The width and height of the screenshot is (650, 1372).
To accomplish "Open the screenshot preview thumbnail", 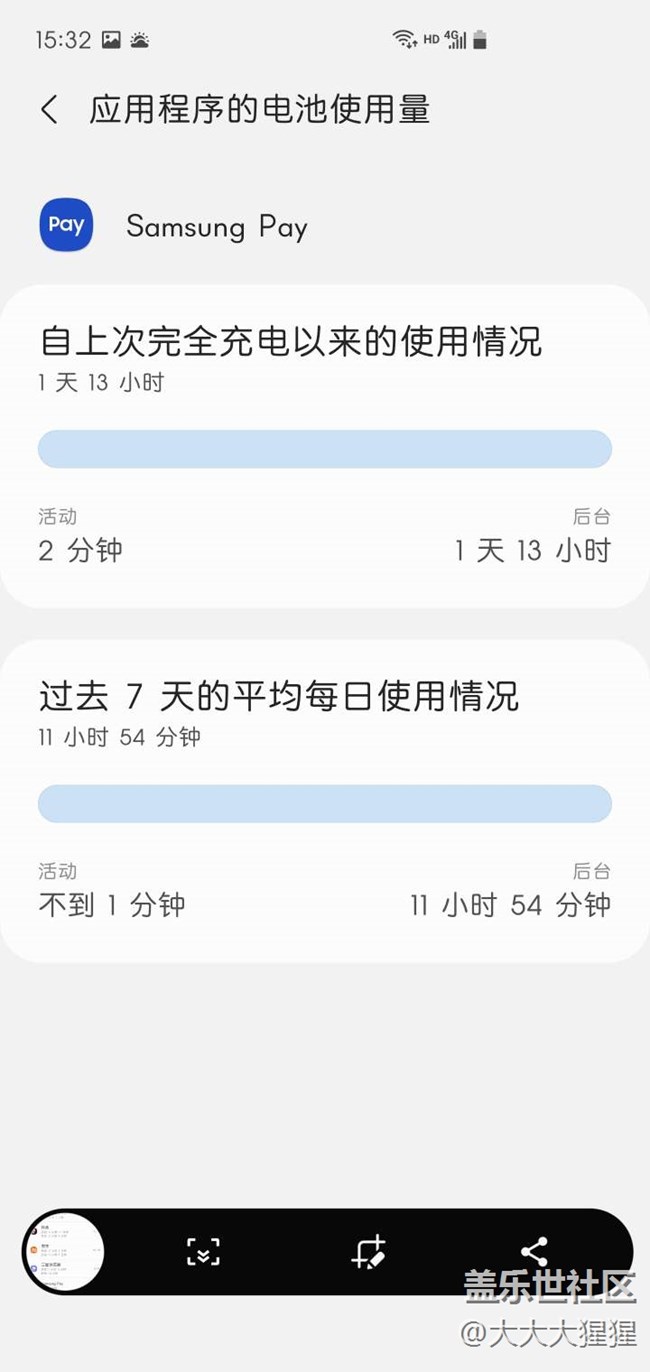I will pos(64,1251).
